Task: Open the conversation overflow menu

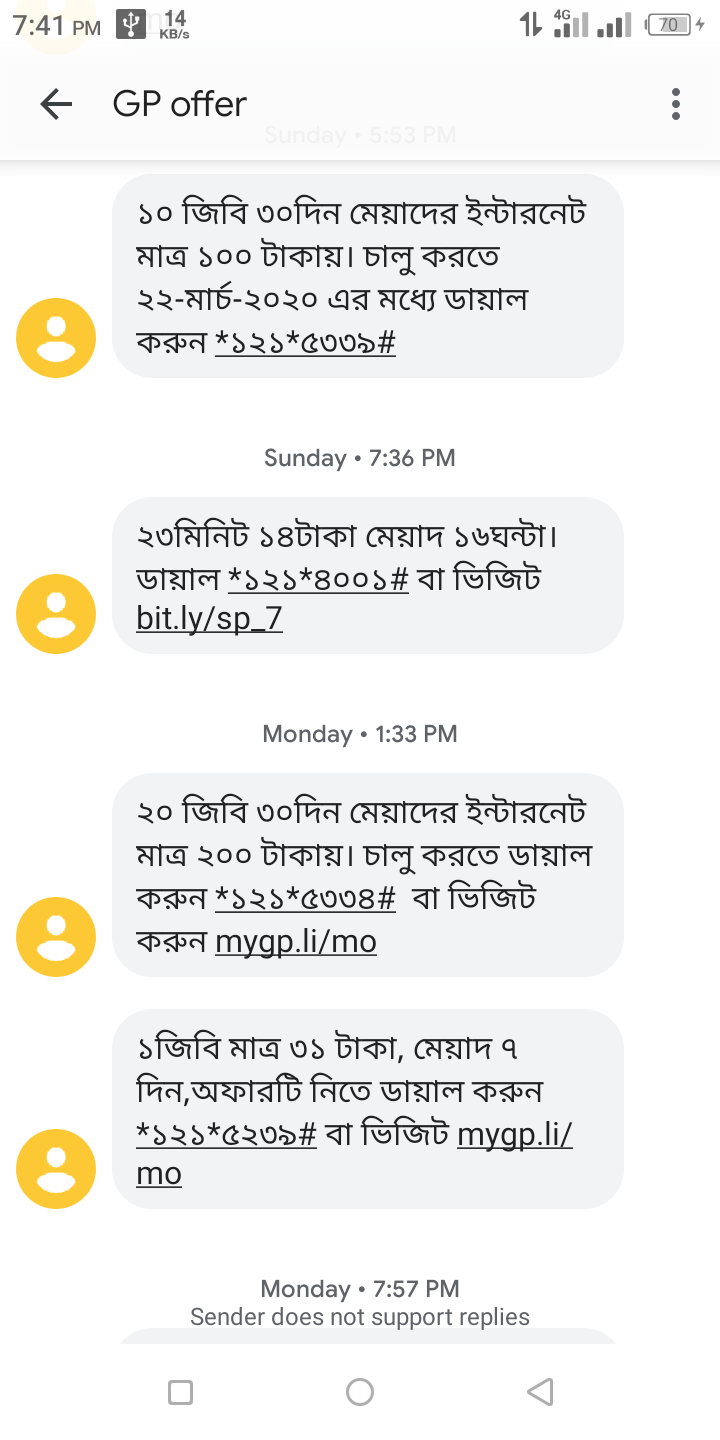Action: coord(675,103)
